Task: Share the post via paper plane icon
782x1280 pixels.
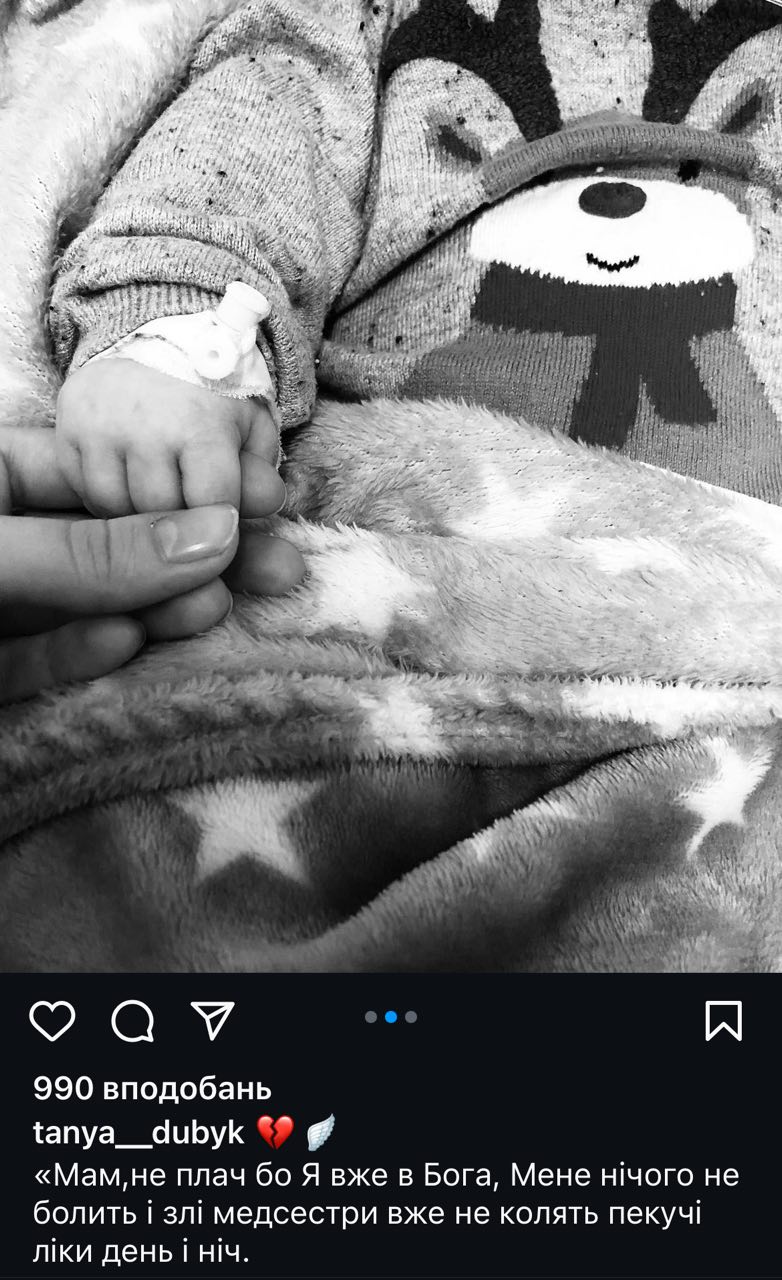Action: coord(212,1020)
